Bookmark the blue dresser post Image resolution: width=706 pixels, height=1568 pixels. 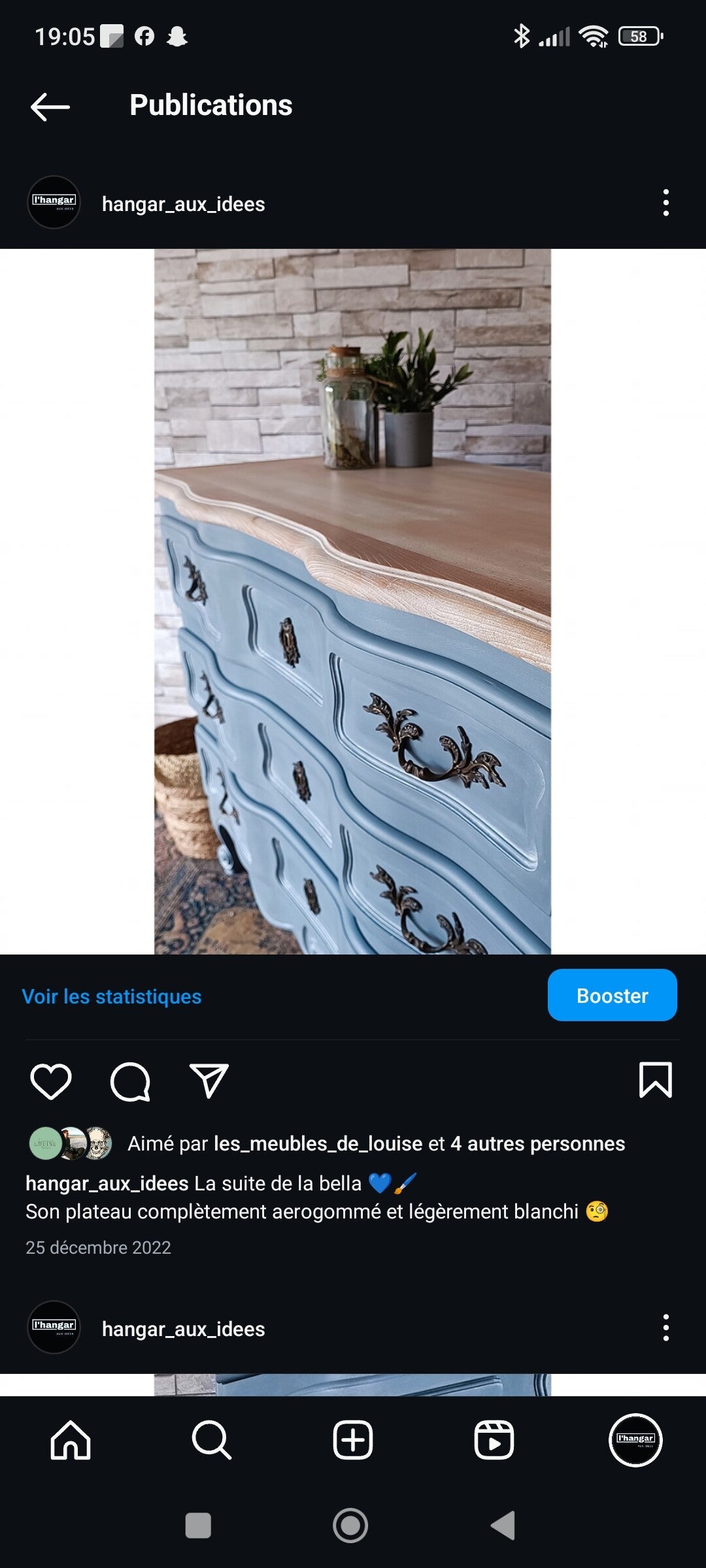click(x=655, y=1080)
